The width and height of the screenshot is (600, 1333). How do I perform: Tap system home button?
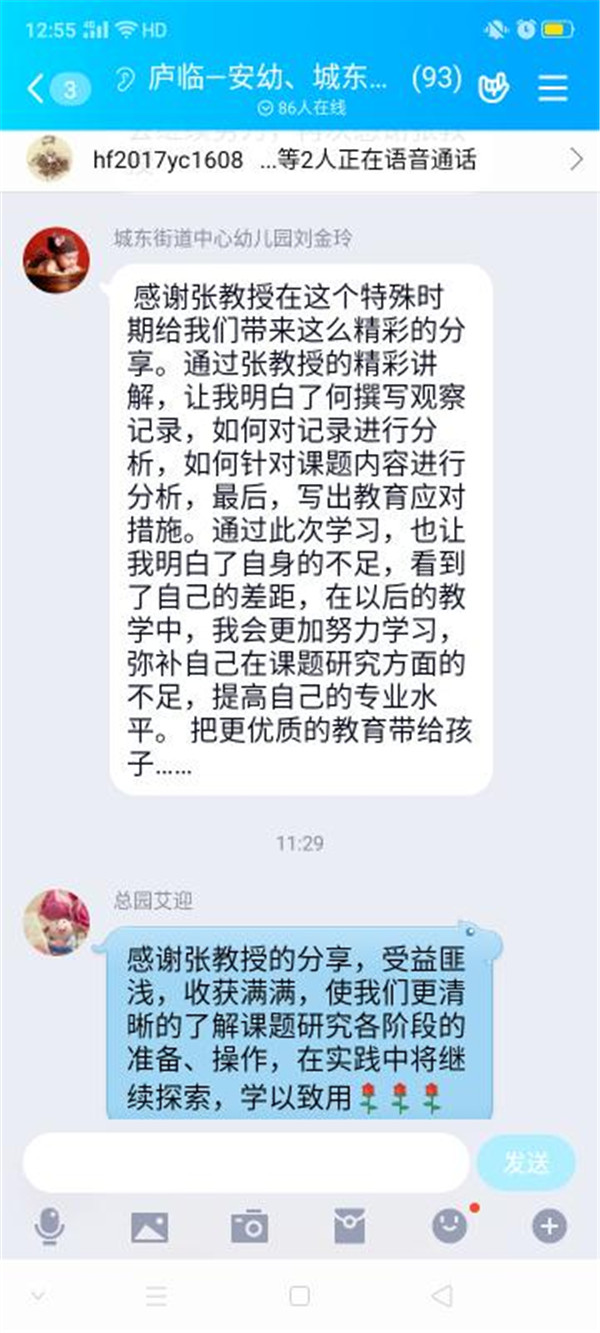(299, 1296)
